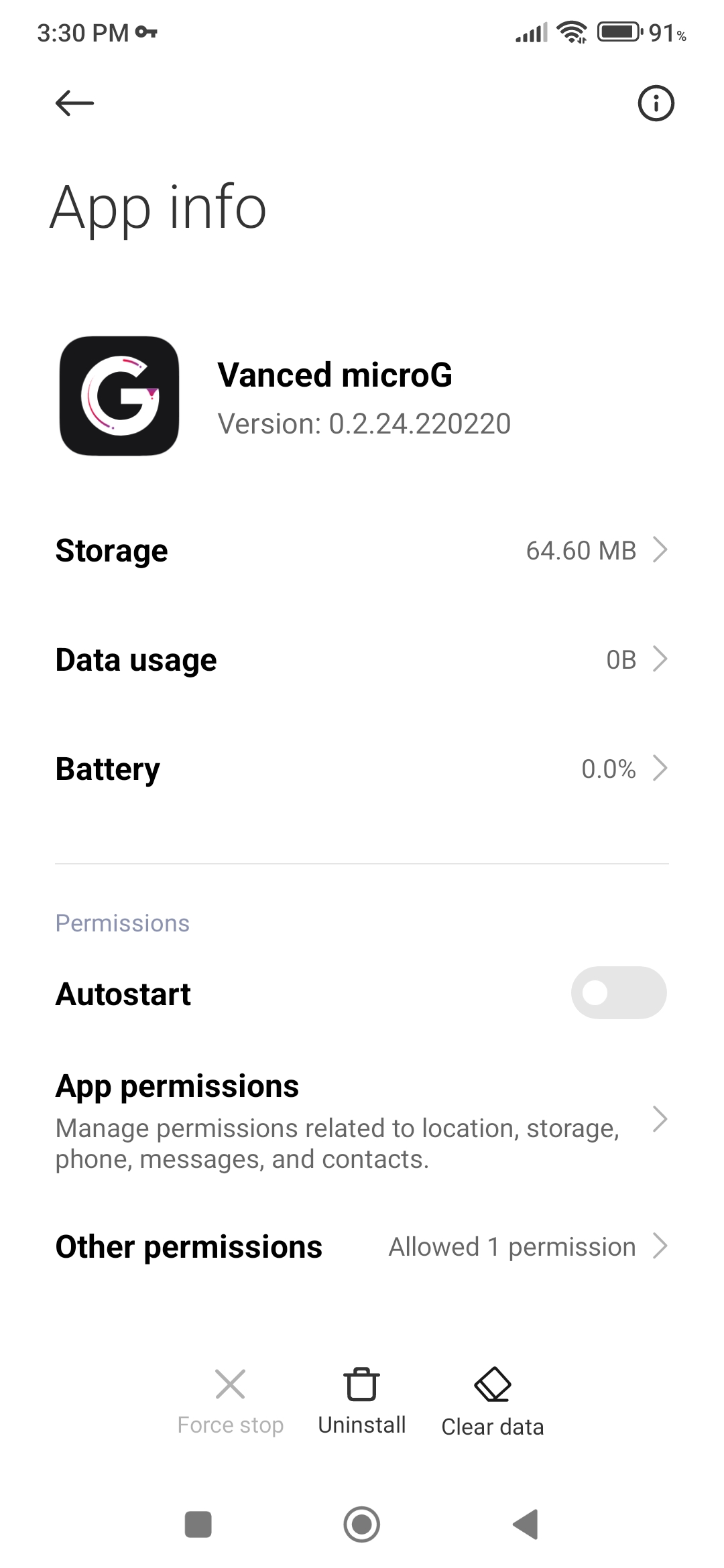
Task: Tap Clear data for this app
Action: click(x=491, y=1400)
